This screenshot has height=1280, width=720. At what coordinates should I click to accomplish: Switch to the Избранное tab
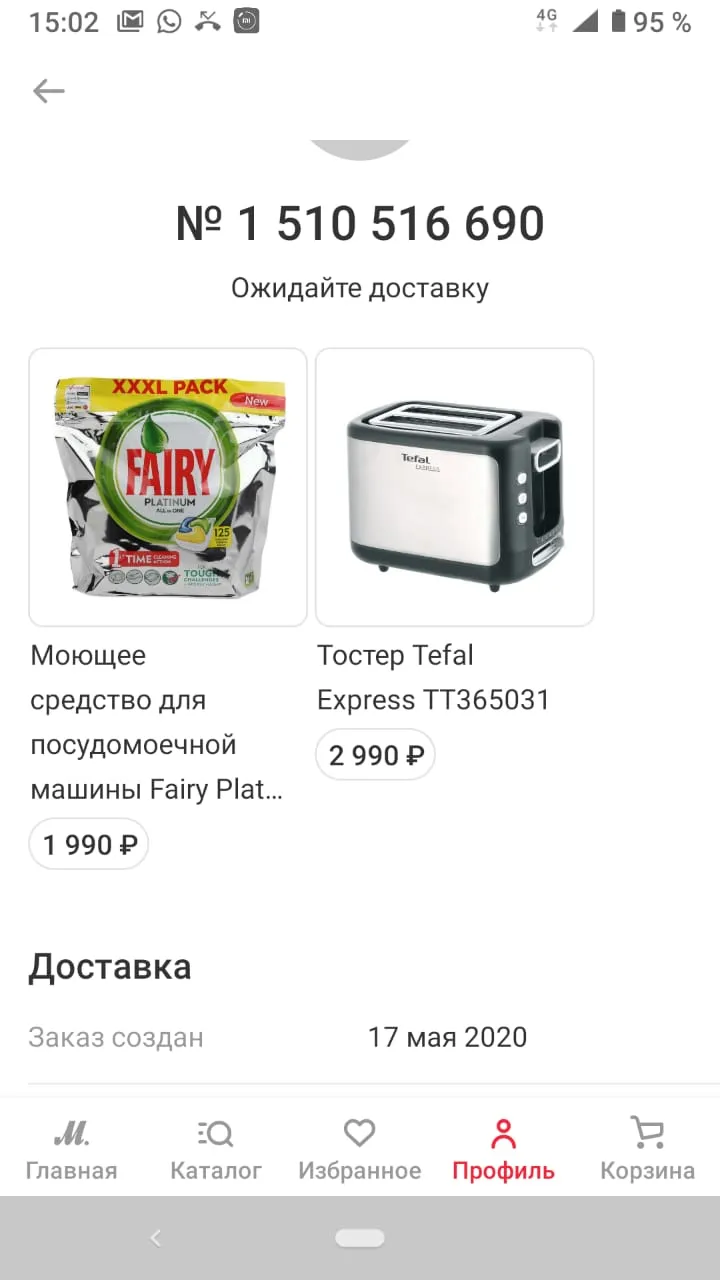point(359,1150)
